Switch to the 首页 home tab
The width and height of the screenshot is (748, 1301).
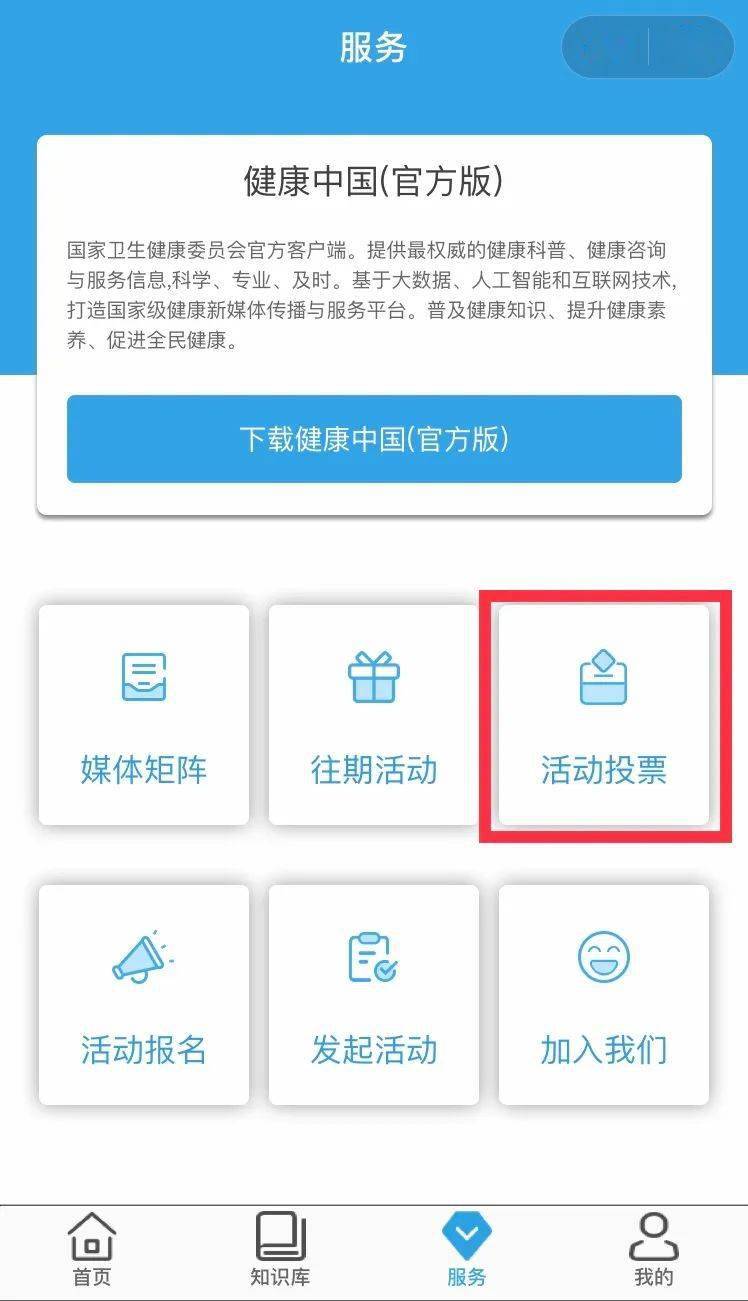coord(92,1250)
